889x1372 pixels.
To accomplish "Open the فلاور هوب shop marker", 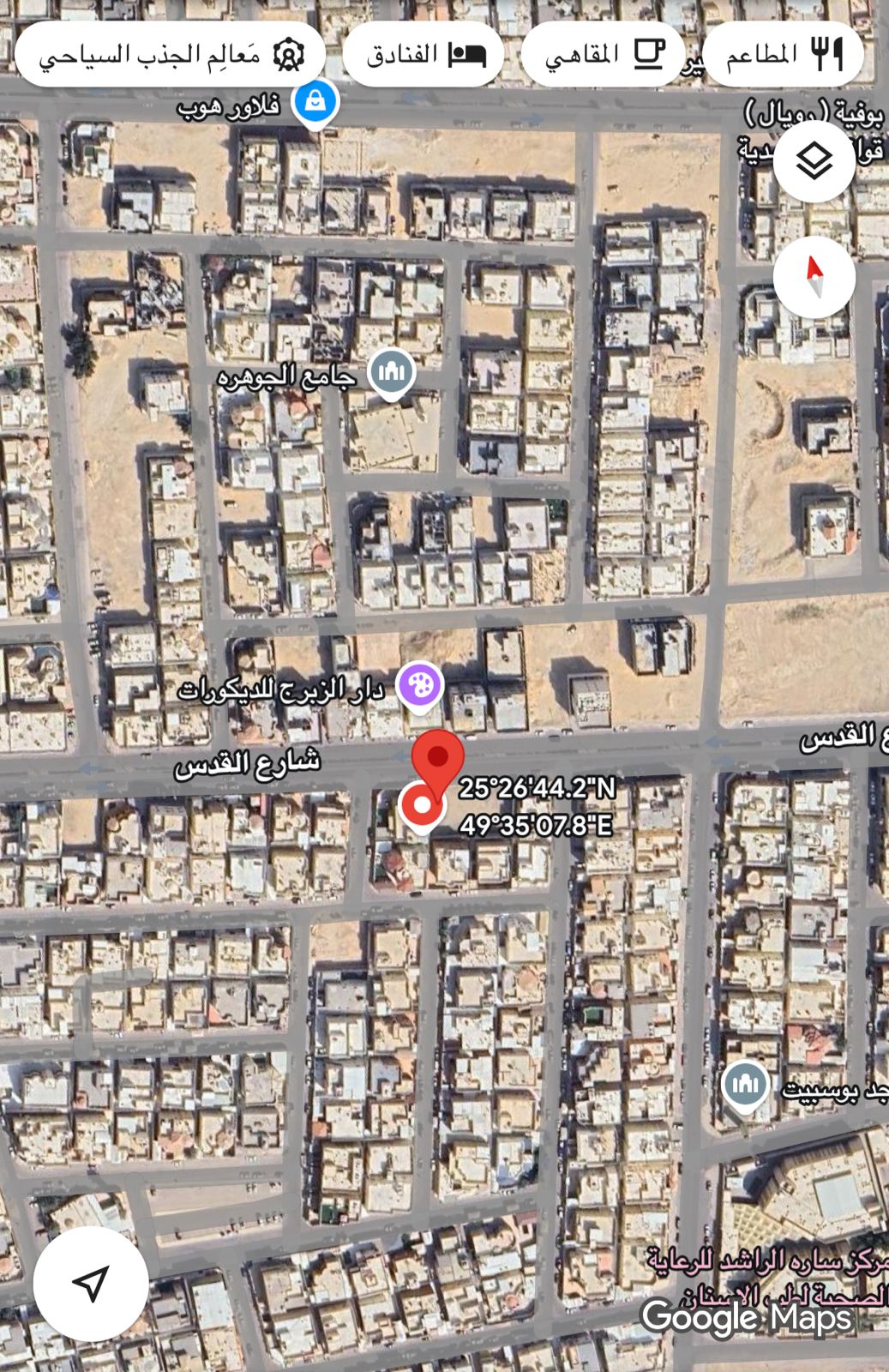I will 315,103.
